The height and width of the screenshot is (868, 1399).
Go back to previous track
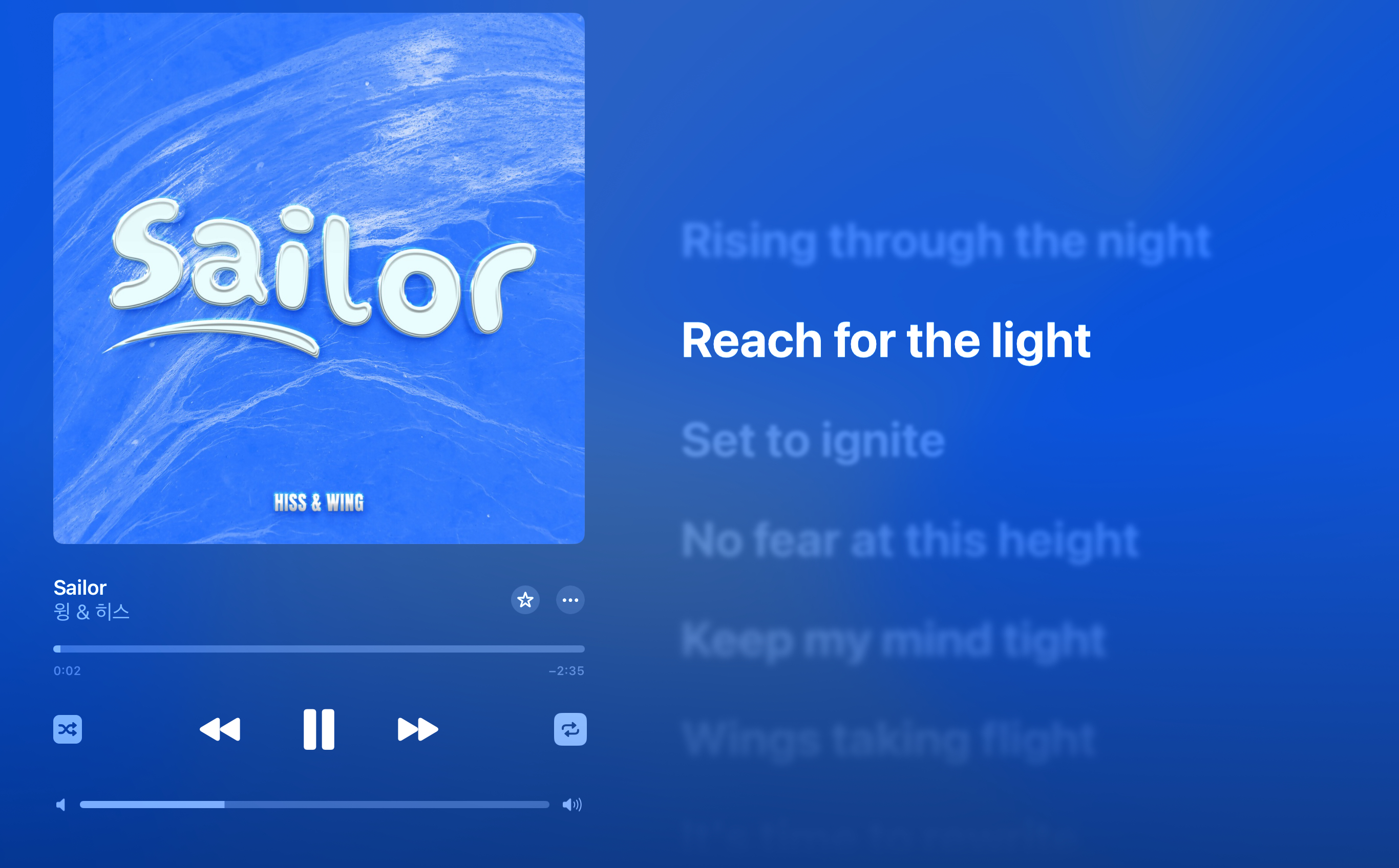click(220, 729)
